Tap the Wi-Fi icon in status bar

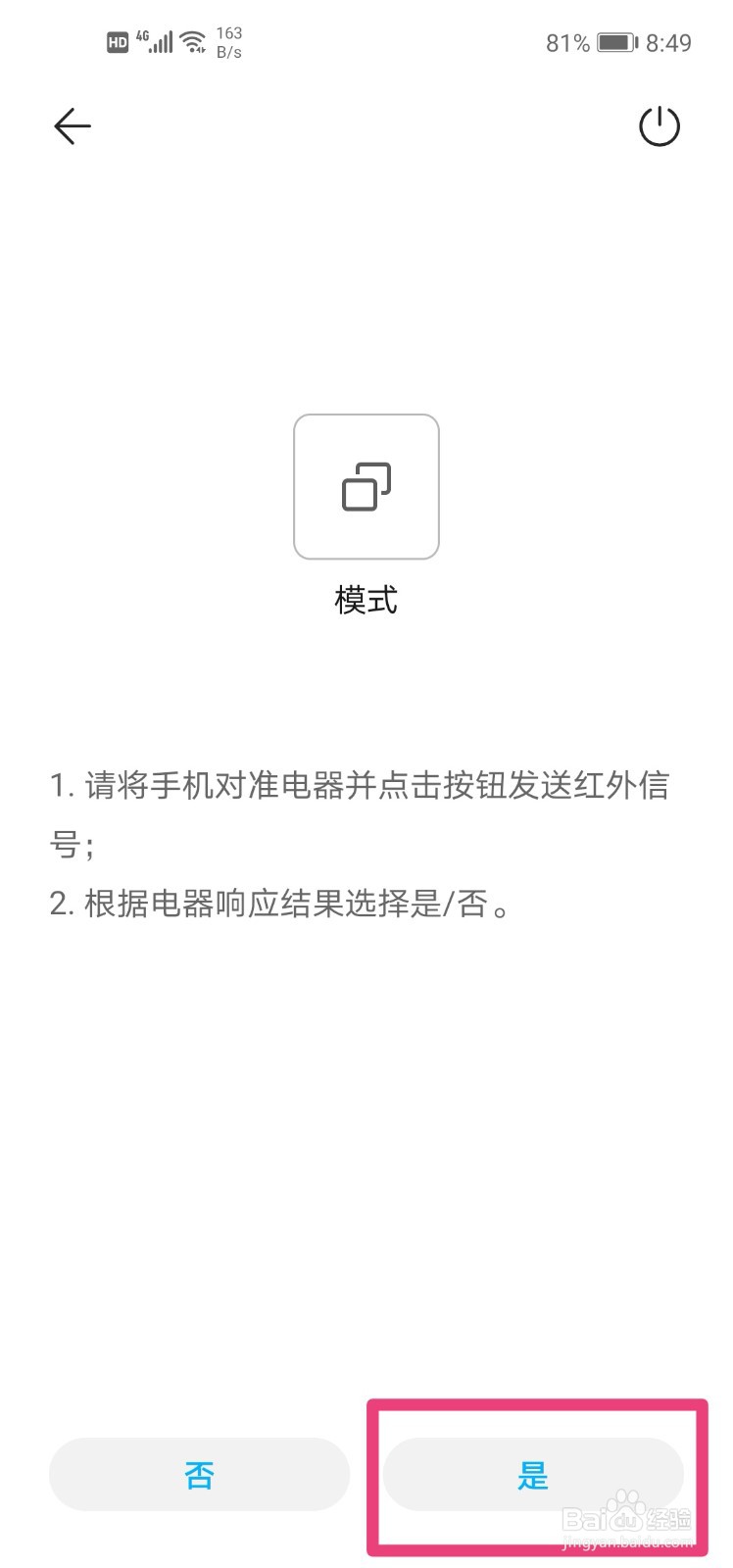tap(192, 40)
